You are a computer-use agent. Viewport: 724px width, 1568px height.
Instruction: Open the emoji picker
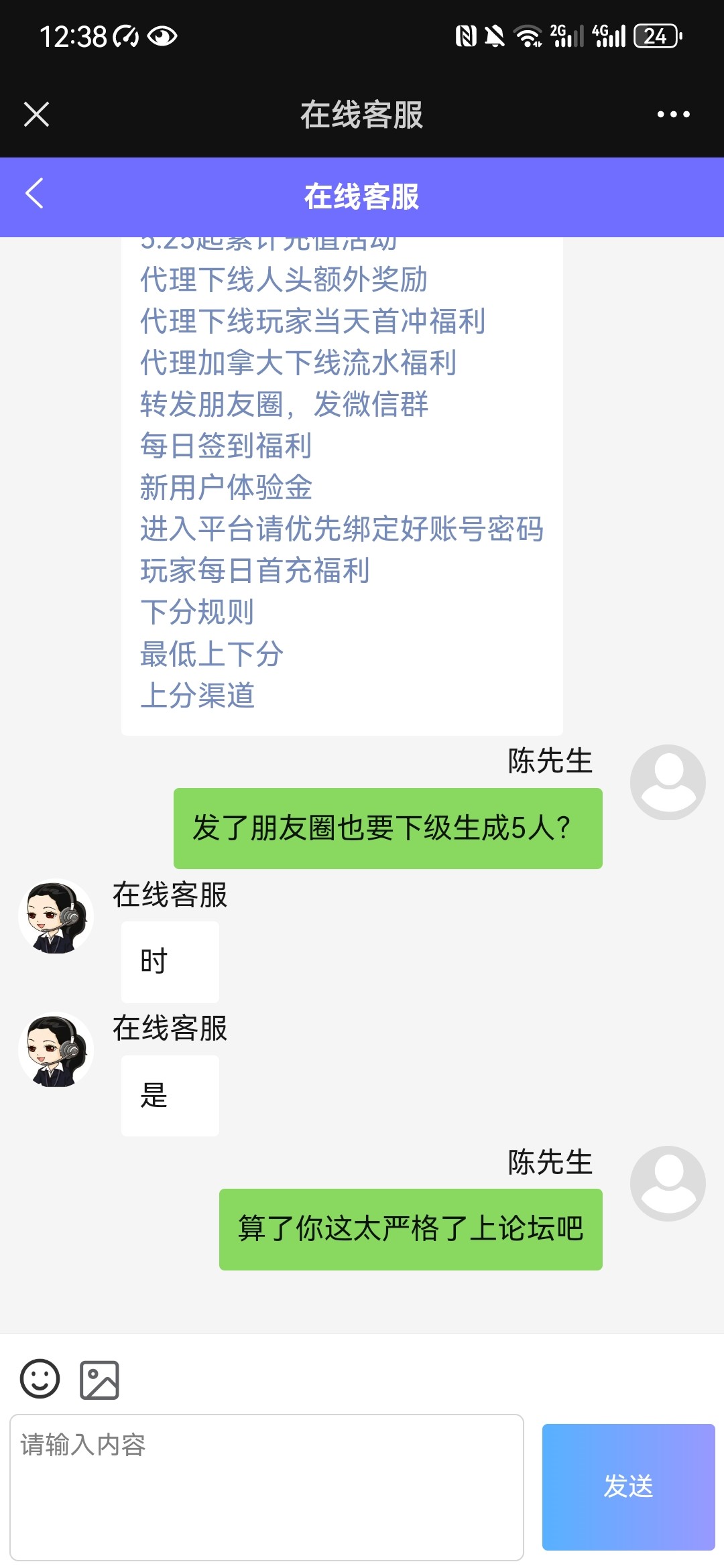(40, 1379)
